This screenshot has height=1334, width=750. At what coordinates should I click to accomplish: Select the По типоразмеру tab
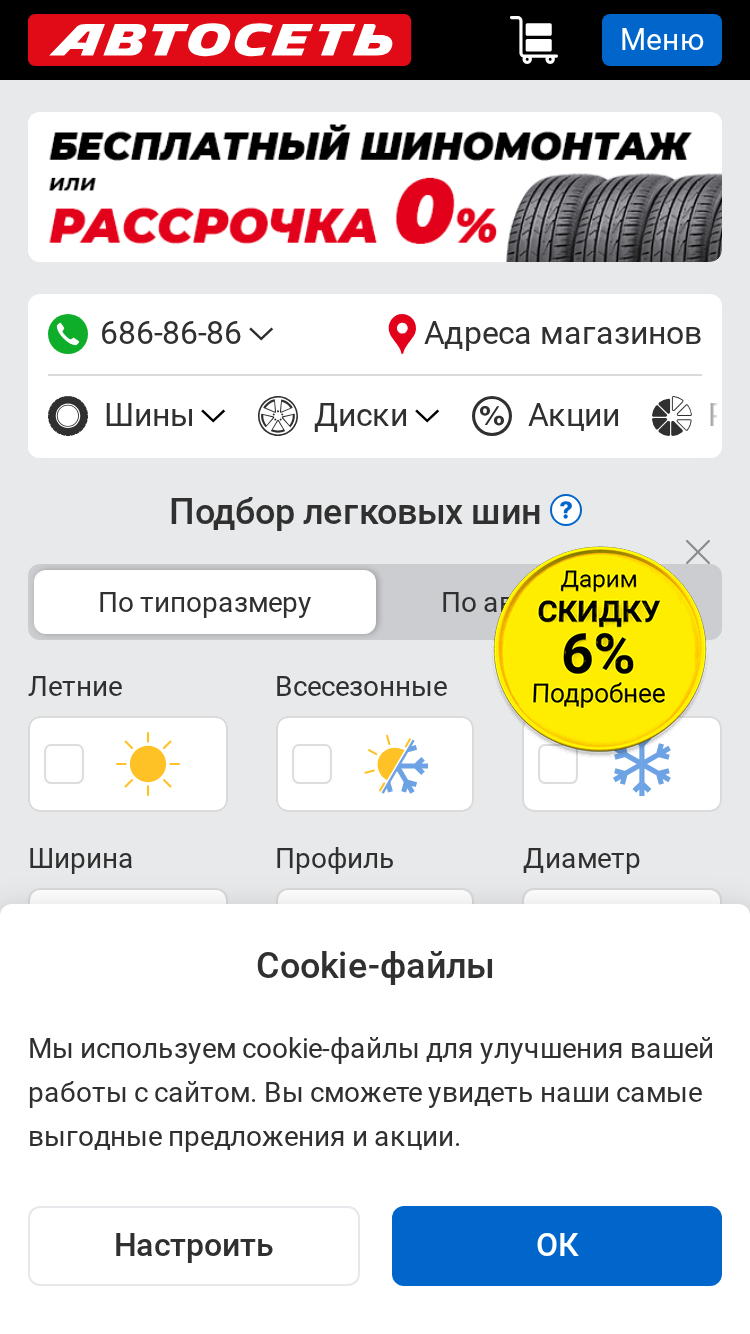click(205, 602)
